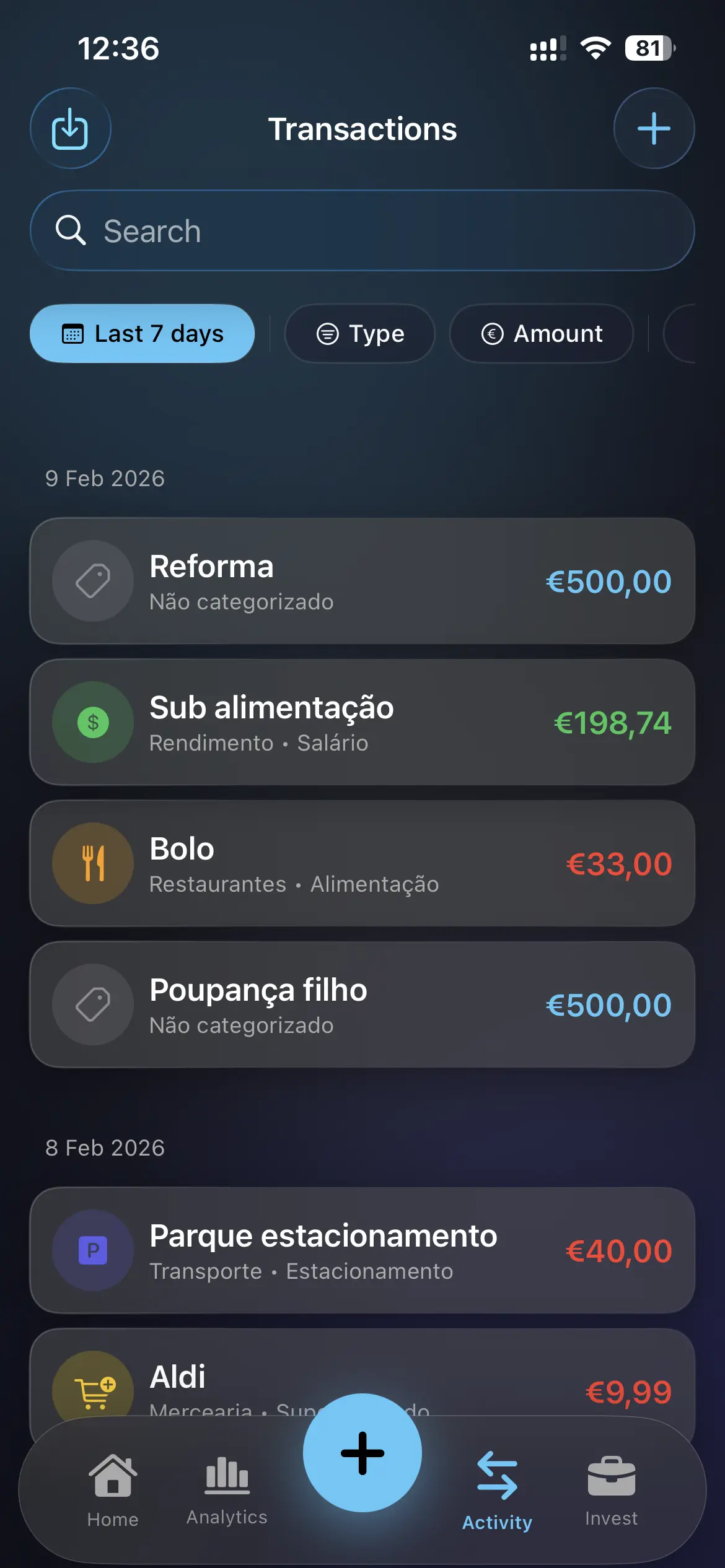The width and height of the screenshot is (725, 1568).
Task: Tap the large blue plus button at bottom center
Action: [x=362, y=1452]
